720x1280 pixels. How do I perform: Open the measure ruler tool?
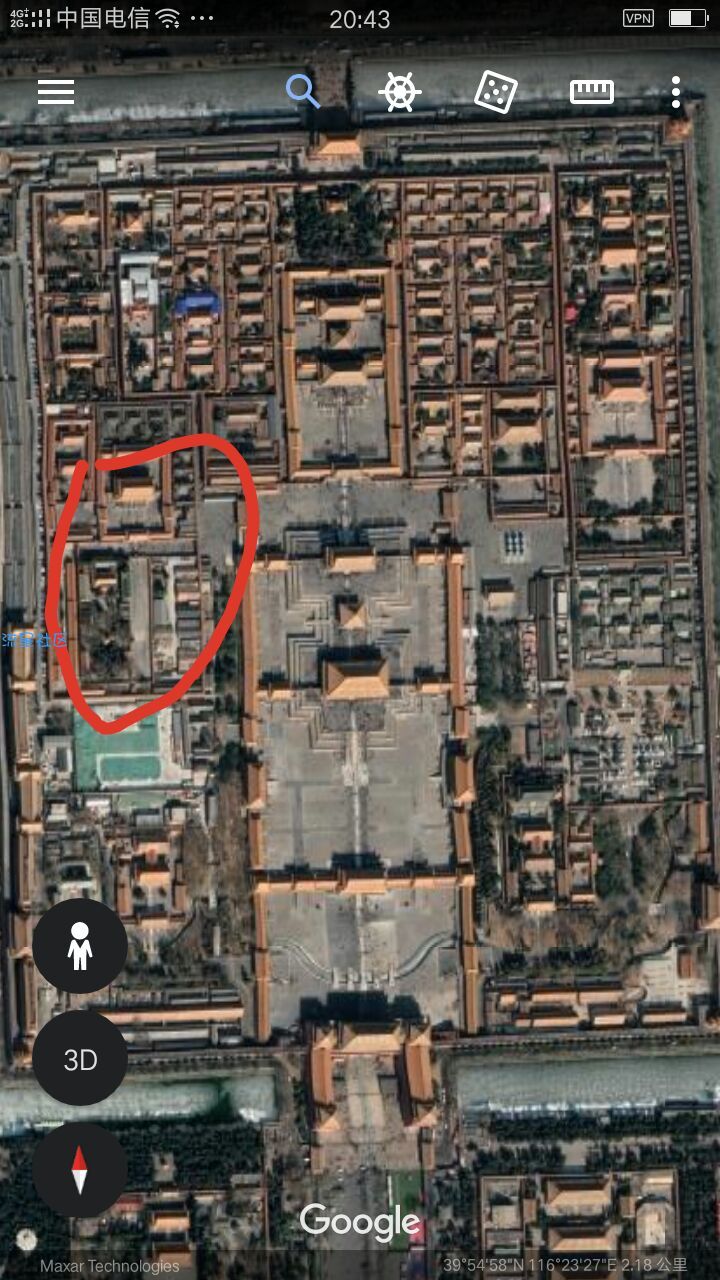coord(592,92)
